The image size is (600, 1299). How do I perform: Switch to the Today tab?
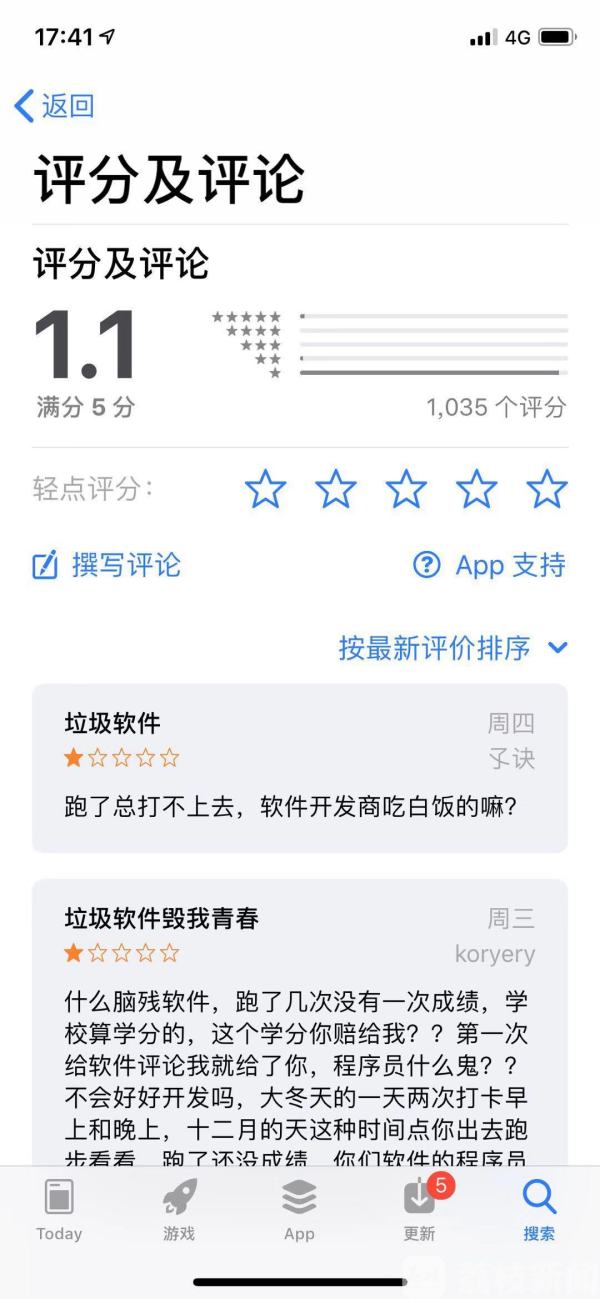tap(59, 1208)
